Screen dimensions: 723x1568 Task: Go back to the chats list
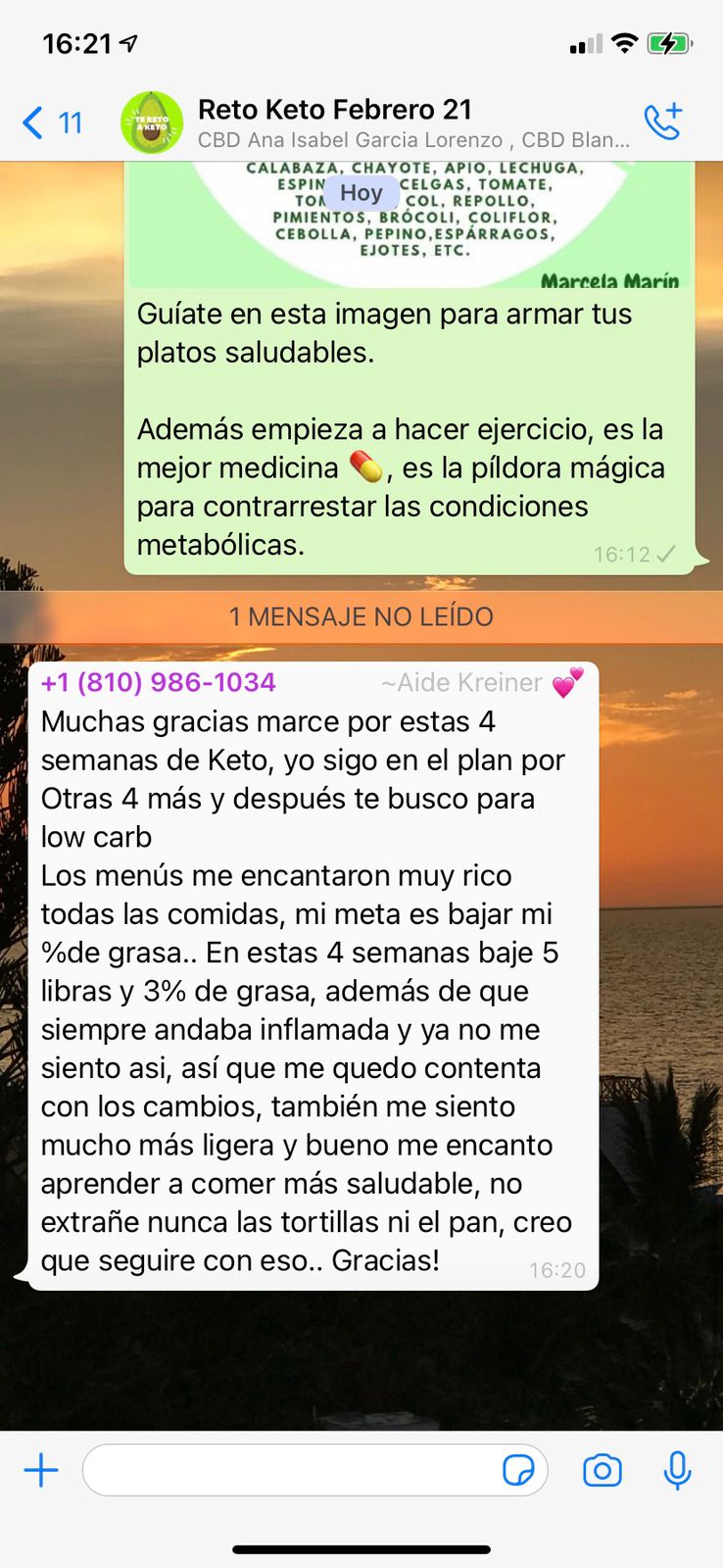click(51, 123)
